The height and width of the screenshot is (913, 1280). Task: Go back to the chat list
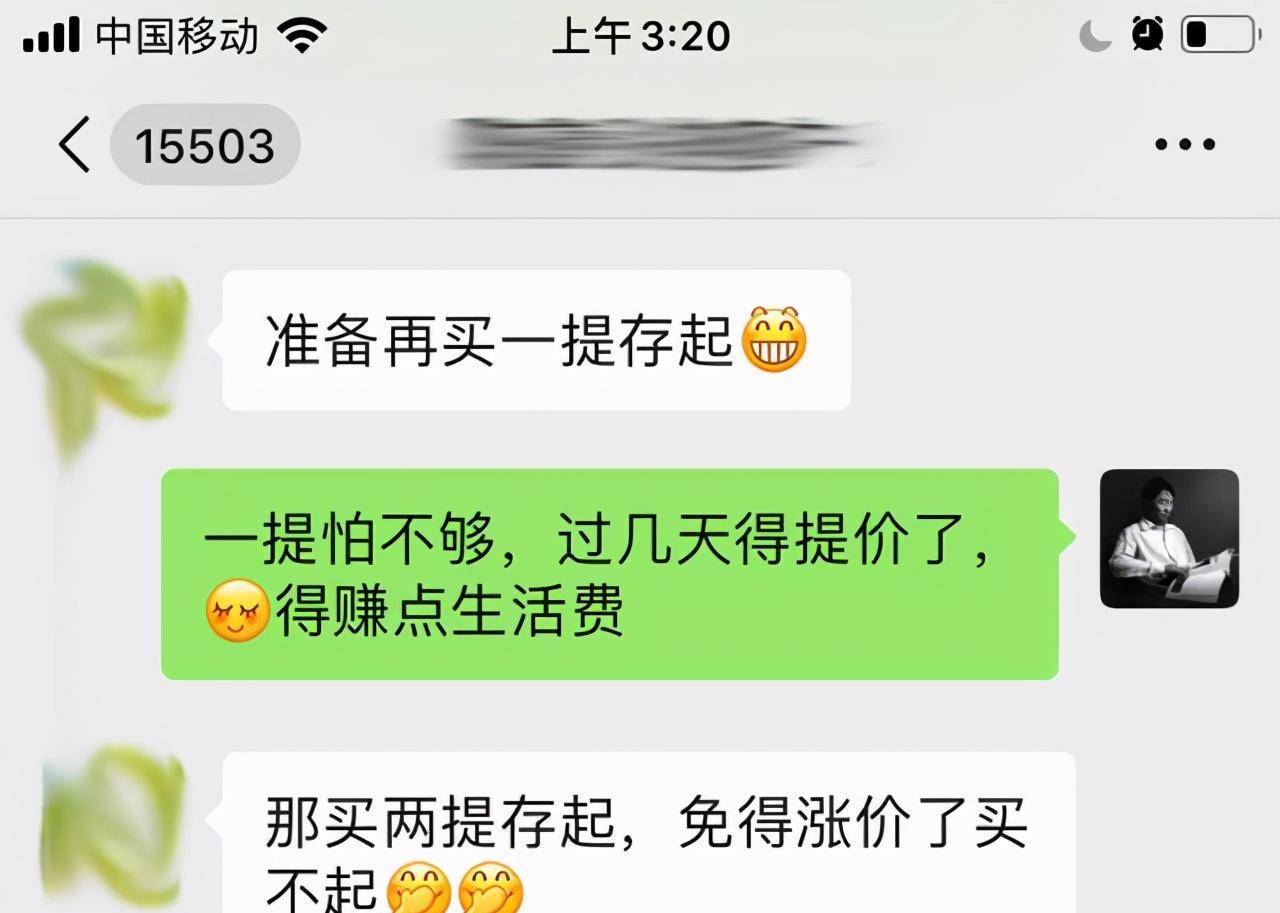75,144
